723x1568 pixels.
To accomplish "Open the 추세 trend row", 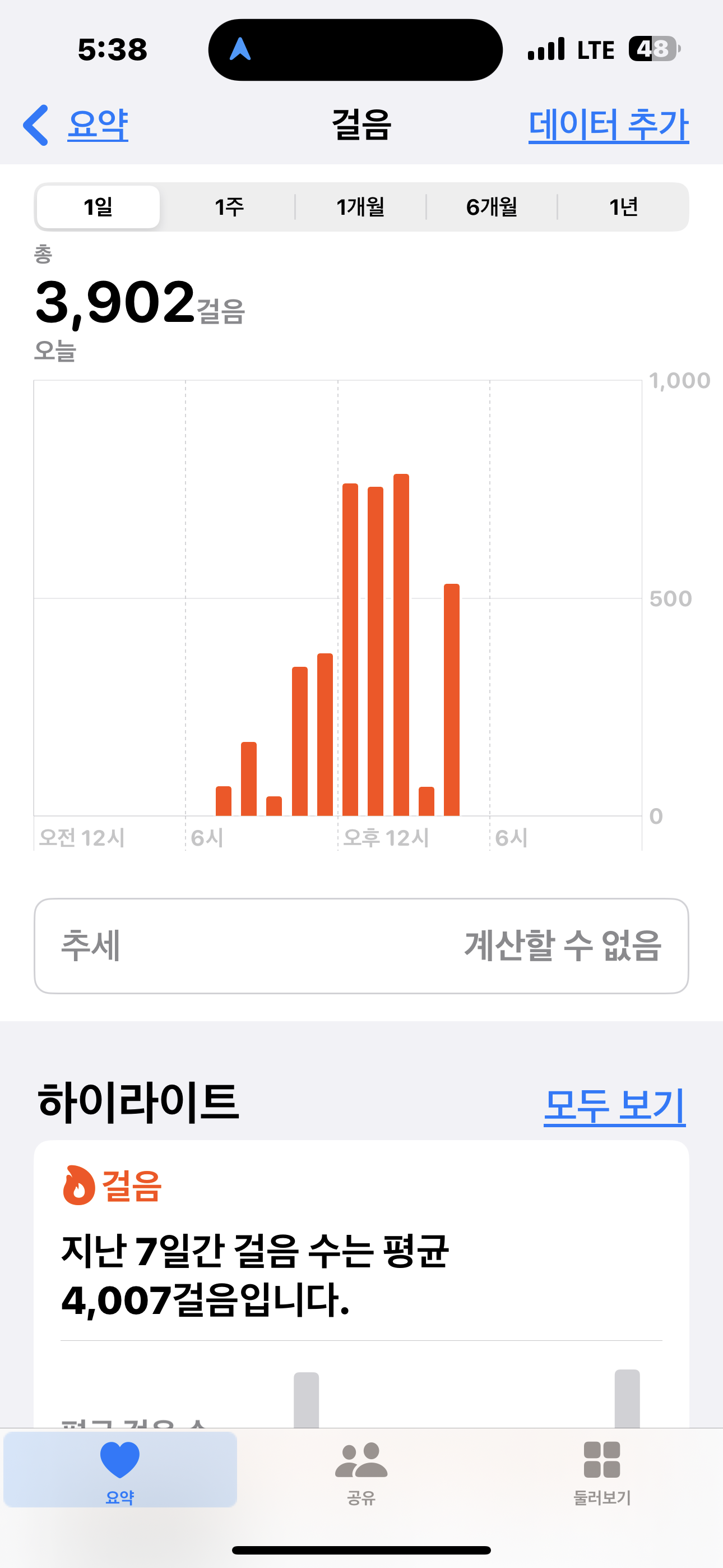I will point(361,946).
